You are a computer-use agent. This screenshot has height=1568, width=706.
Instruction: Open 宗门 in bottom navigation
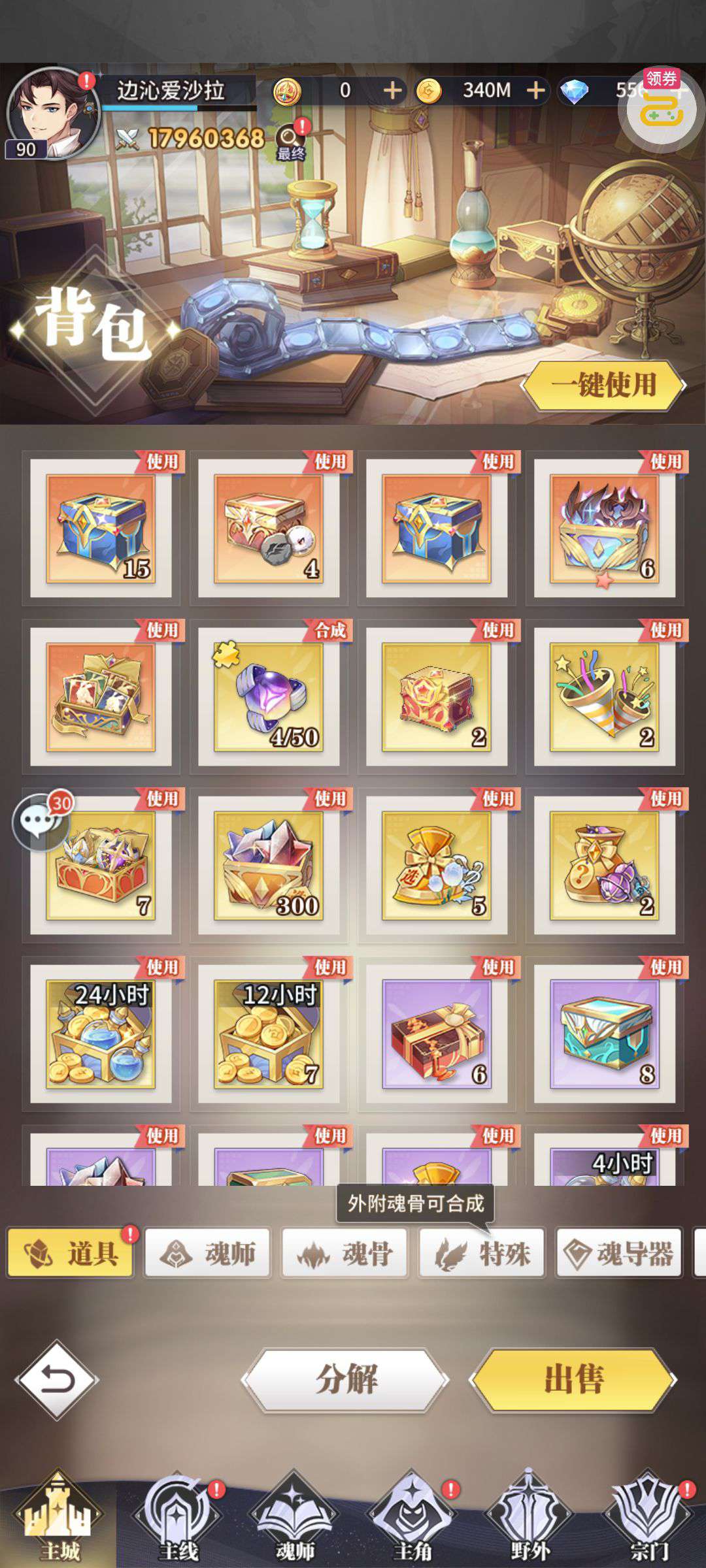coord(647,1519)
